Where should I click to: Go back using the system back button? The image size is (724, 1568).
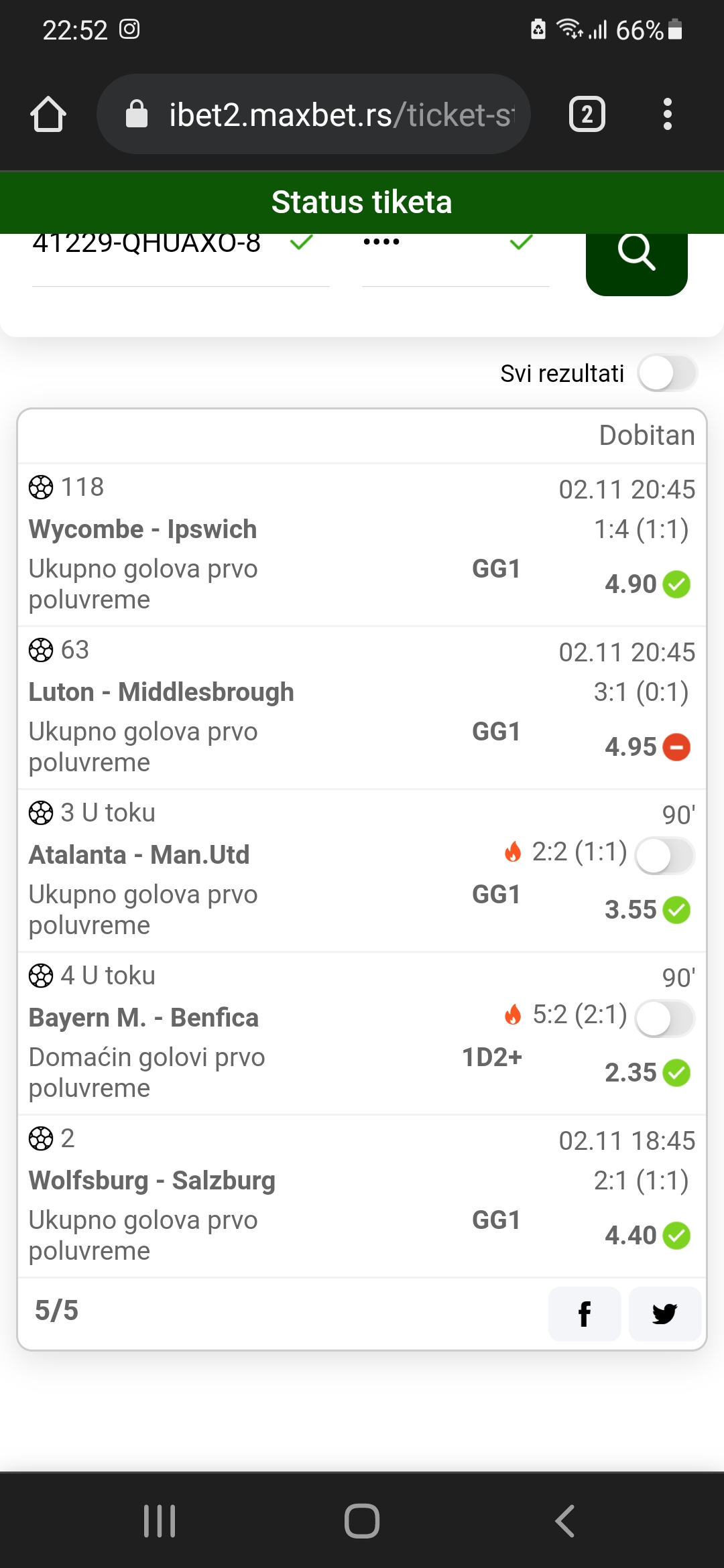564,1520
